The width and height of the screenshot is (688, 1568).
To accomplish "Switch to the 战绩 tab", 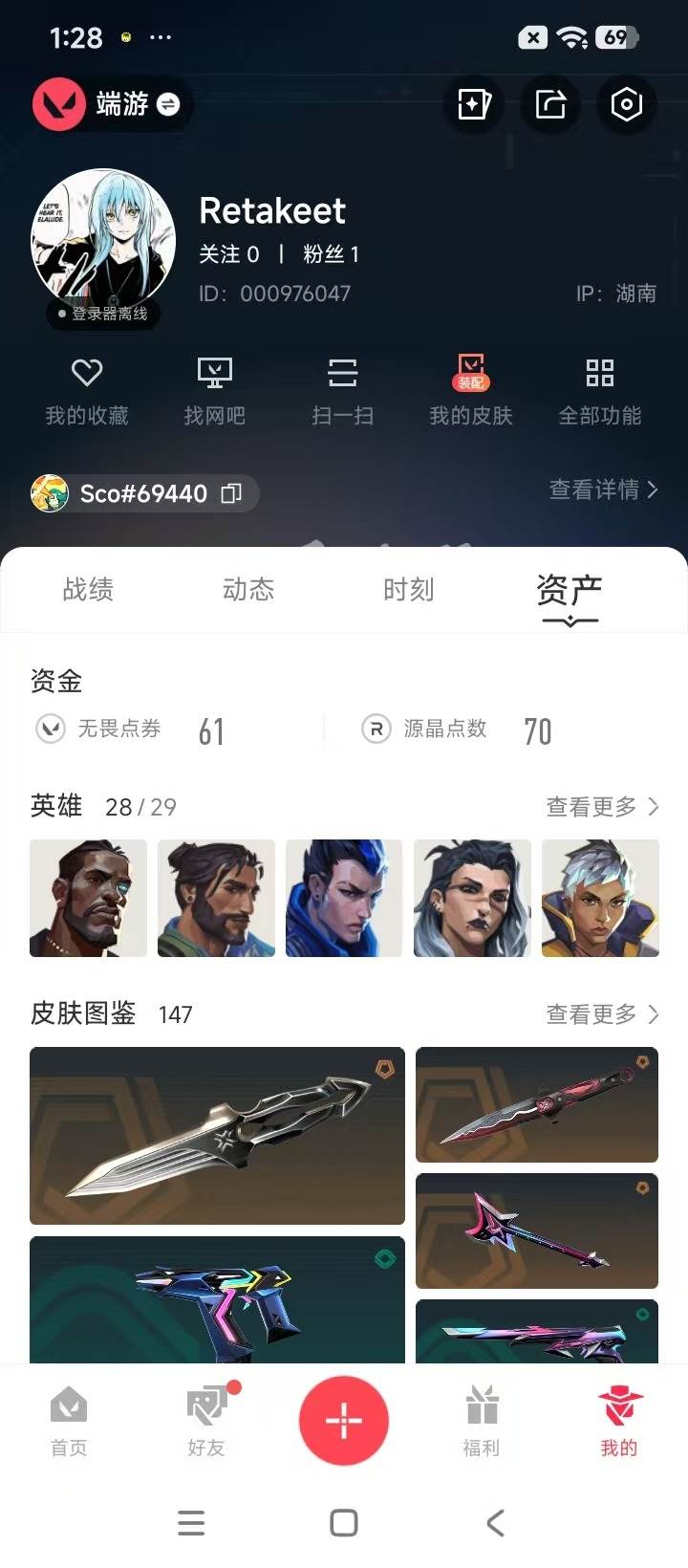I will click(x=89, y=590).
